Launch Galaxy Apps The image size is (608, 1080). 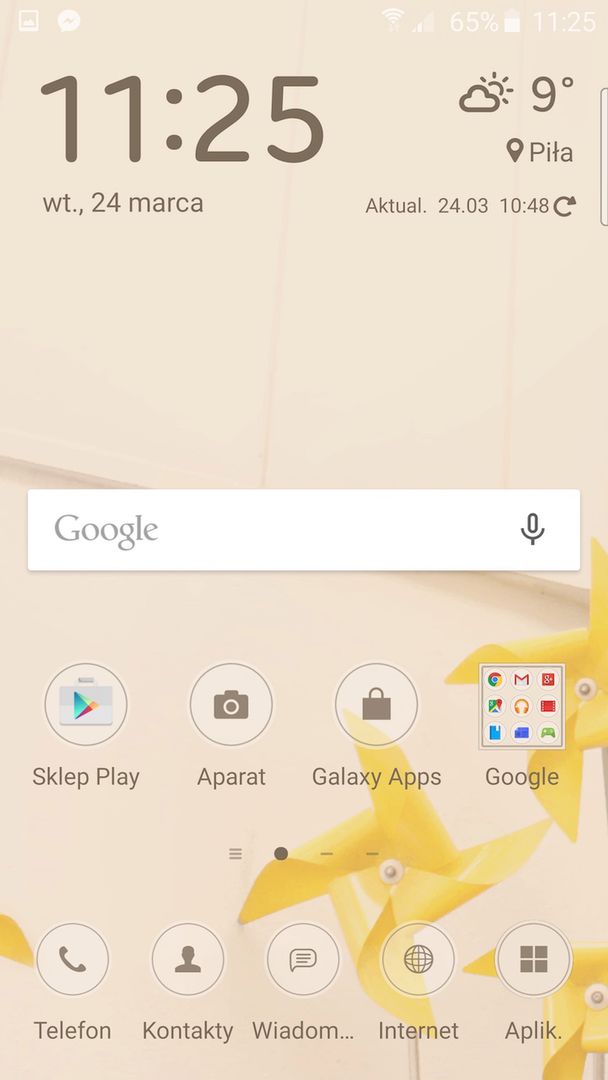click(x=376, y=706)
